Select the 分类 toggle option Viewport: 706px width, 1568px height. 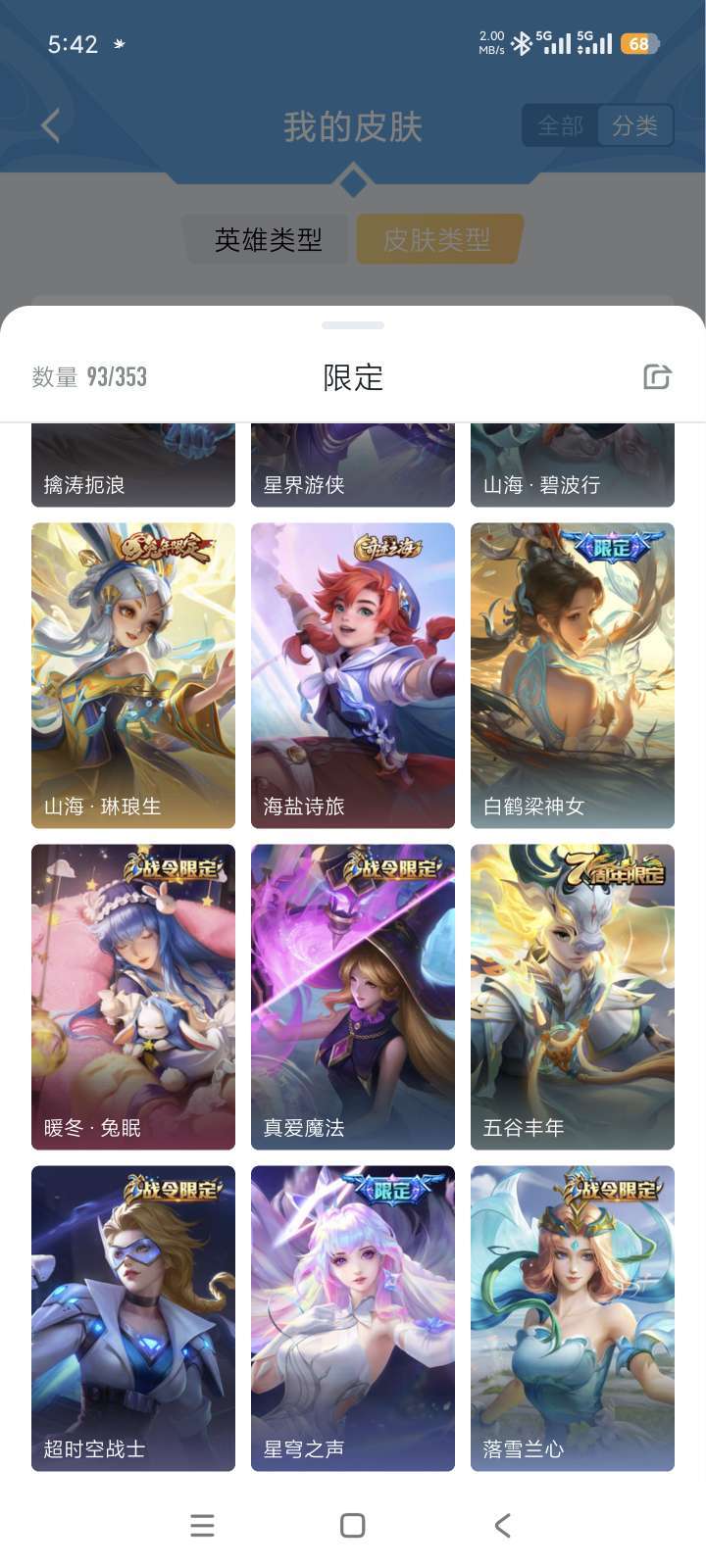click(634, 125)
